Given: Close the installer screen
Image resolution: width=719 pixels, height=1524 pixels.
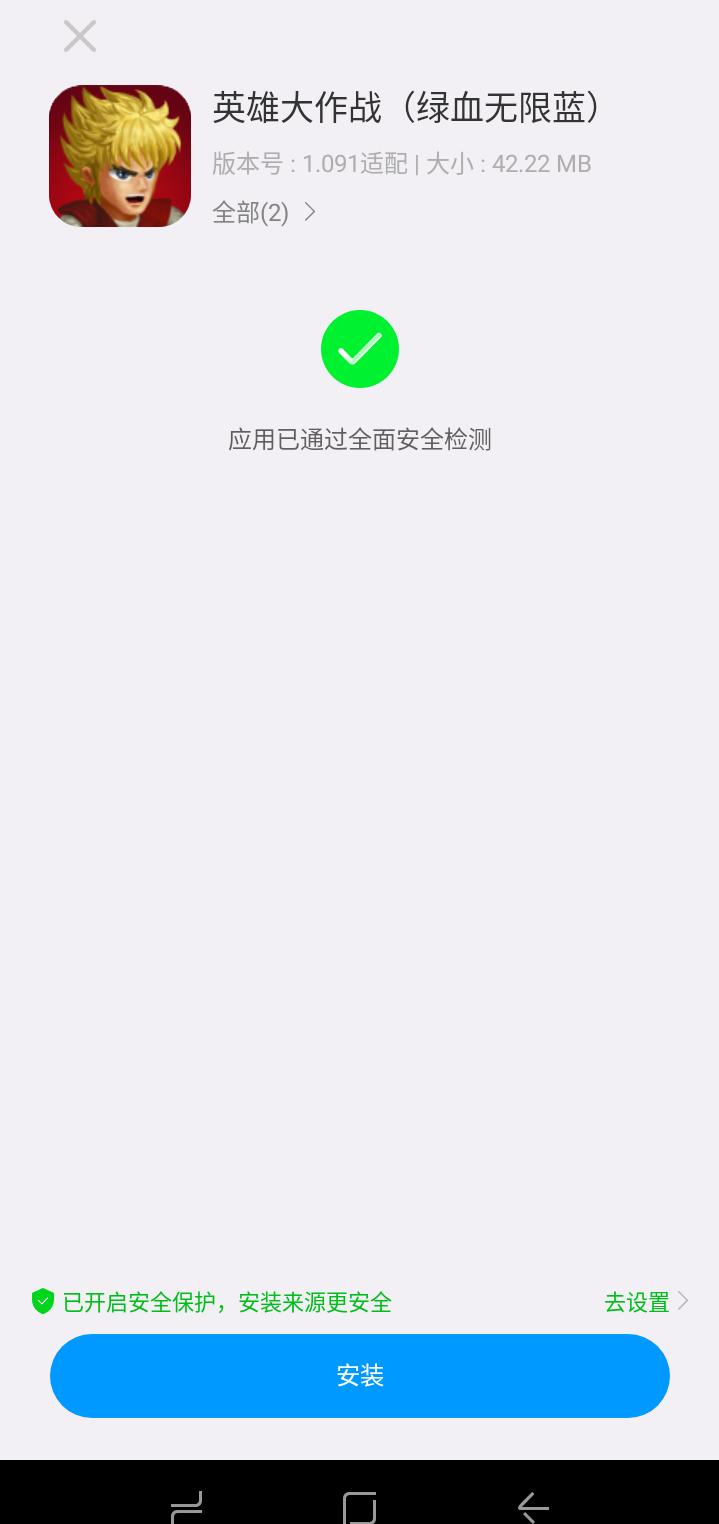Looking at the screenshot, I should coord(79,37).
